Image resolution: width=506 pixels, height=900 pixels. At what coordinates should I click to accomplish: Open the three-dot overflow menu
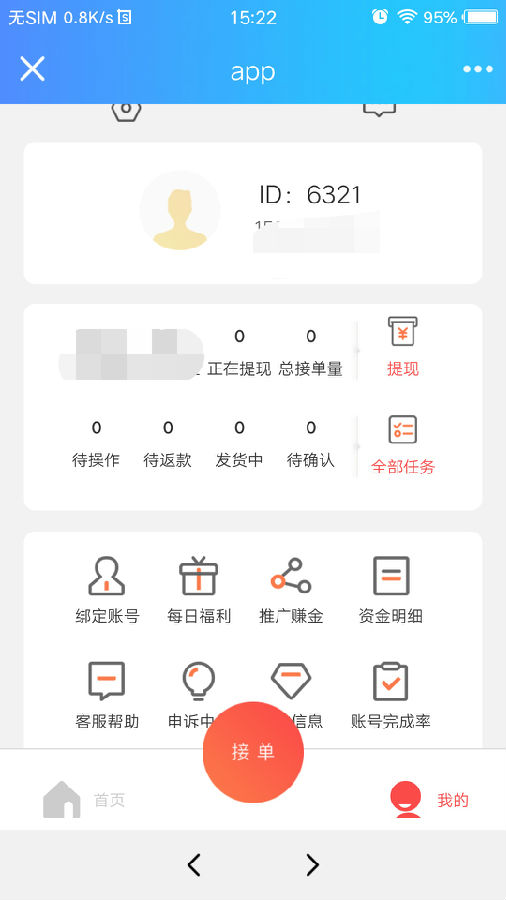click(477, 69)
